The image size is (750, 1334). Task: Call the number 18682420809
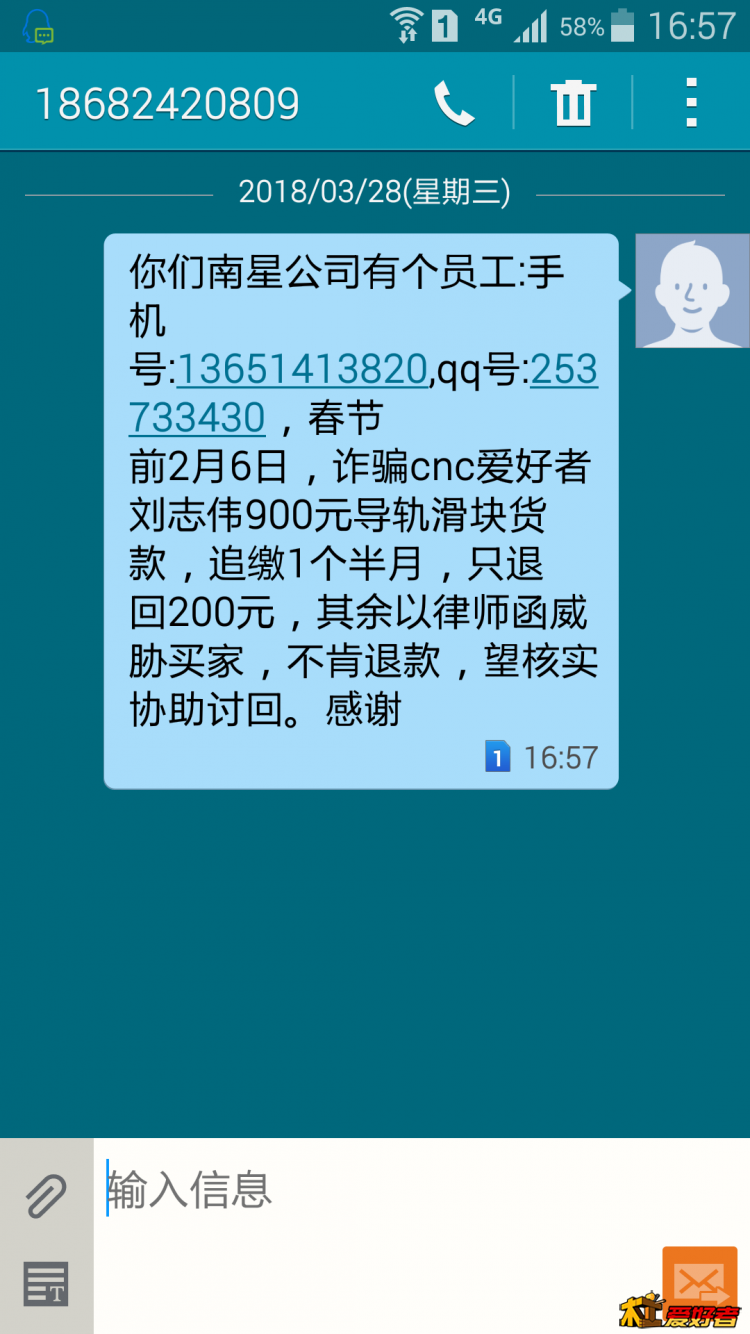(453, 103)
